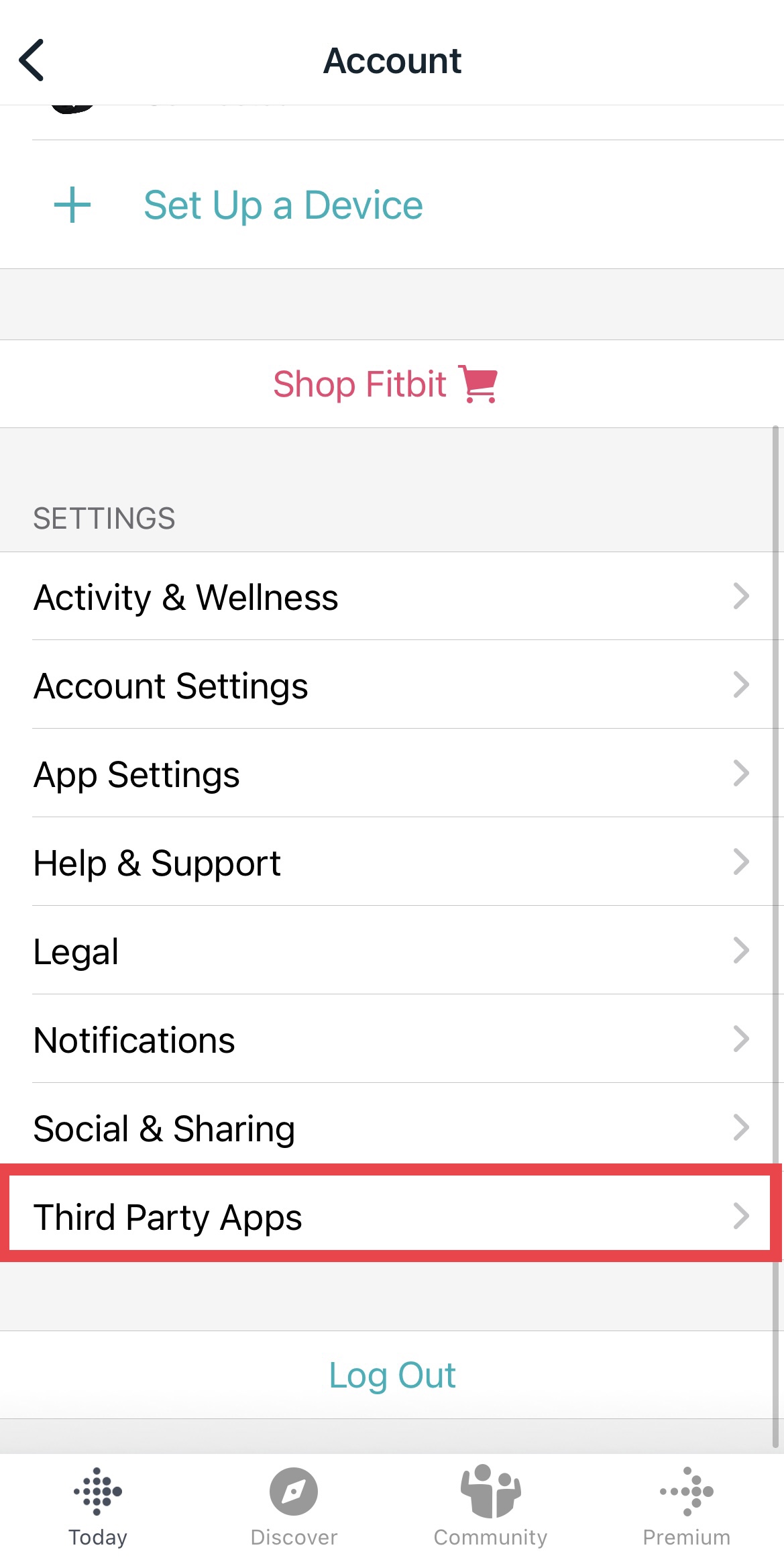Screen dimensions: 784x1564
Task: Open Help & Support
Action: [x=392, y=862]
